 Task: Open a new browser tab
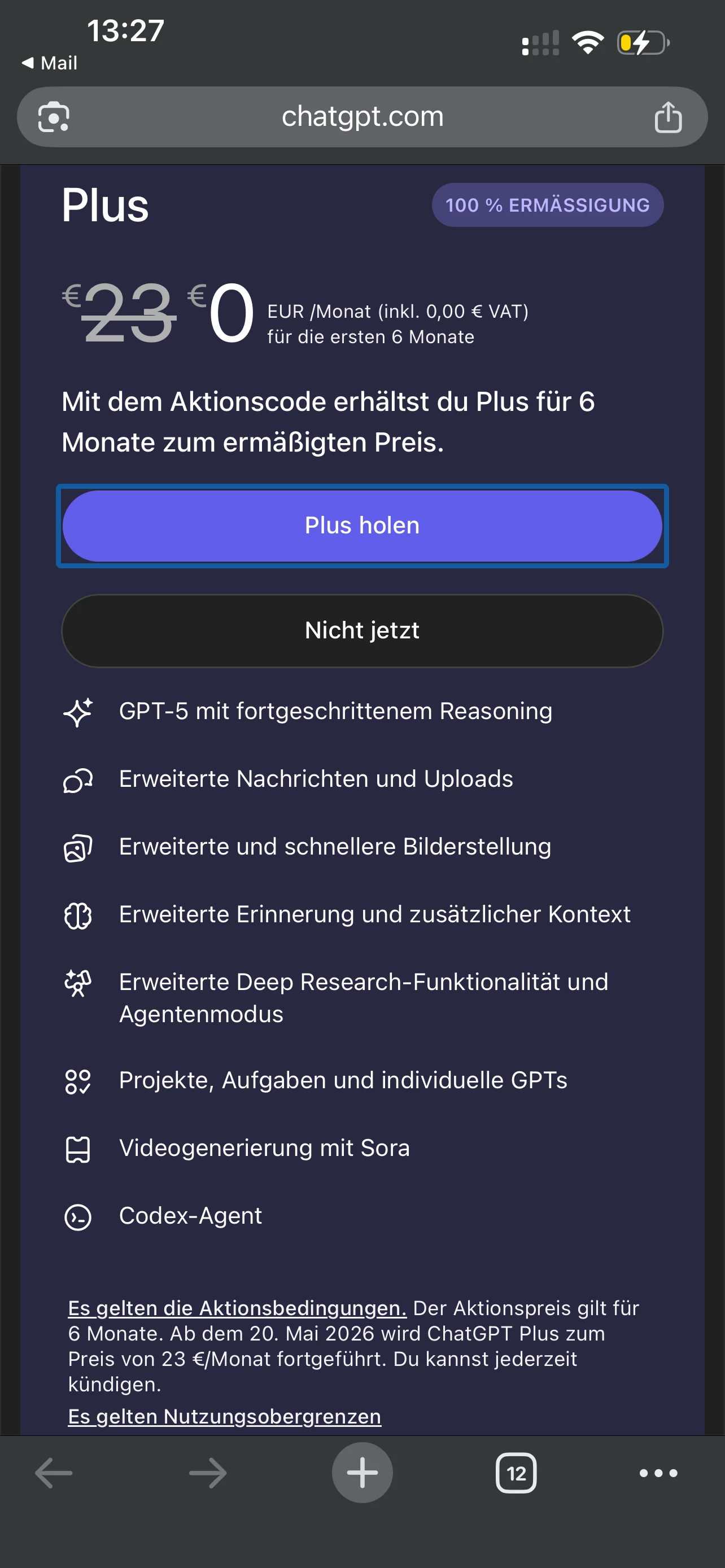click(362, 1473)
